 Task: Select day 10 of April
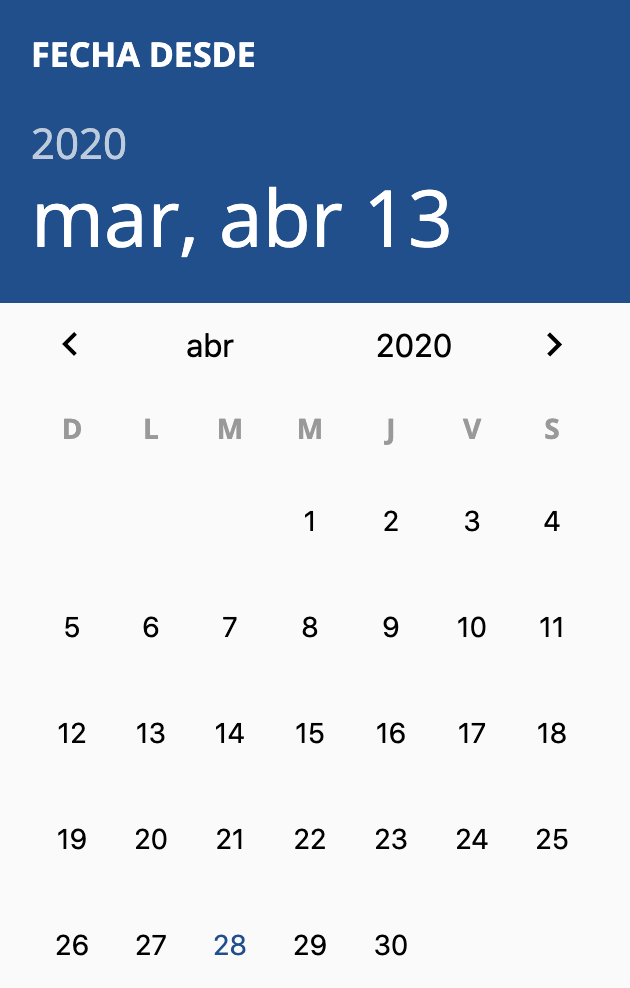pos(471,627)
